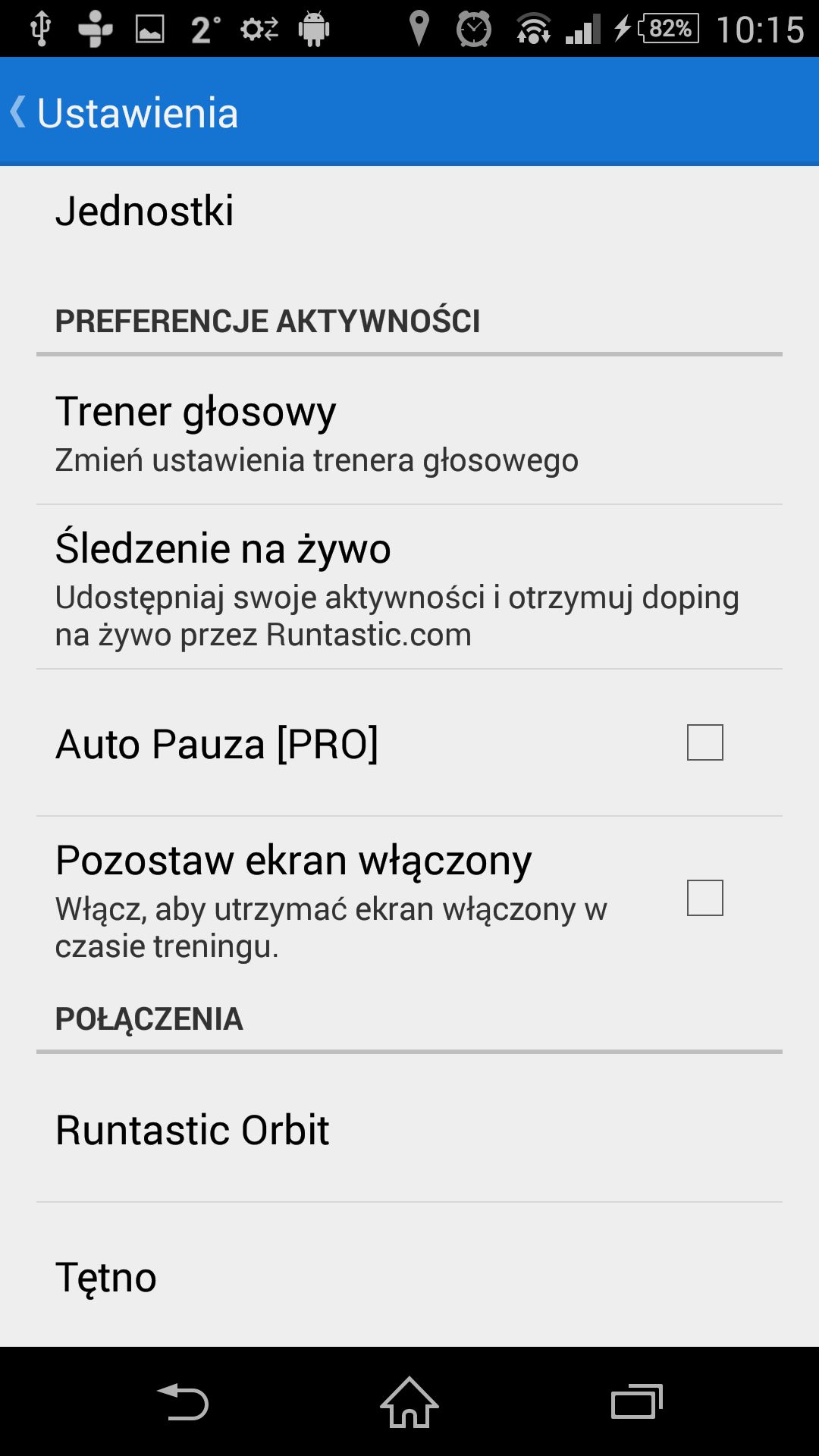The height and width of the screenshot is (1456, 819).
Task: Open the Jednostki setting
Action: click(409, 211)
